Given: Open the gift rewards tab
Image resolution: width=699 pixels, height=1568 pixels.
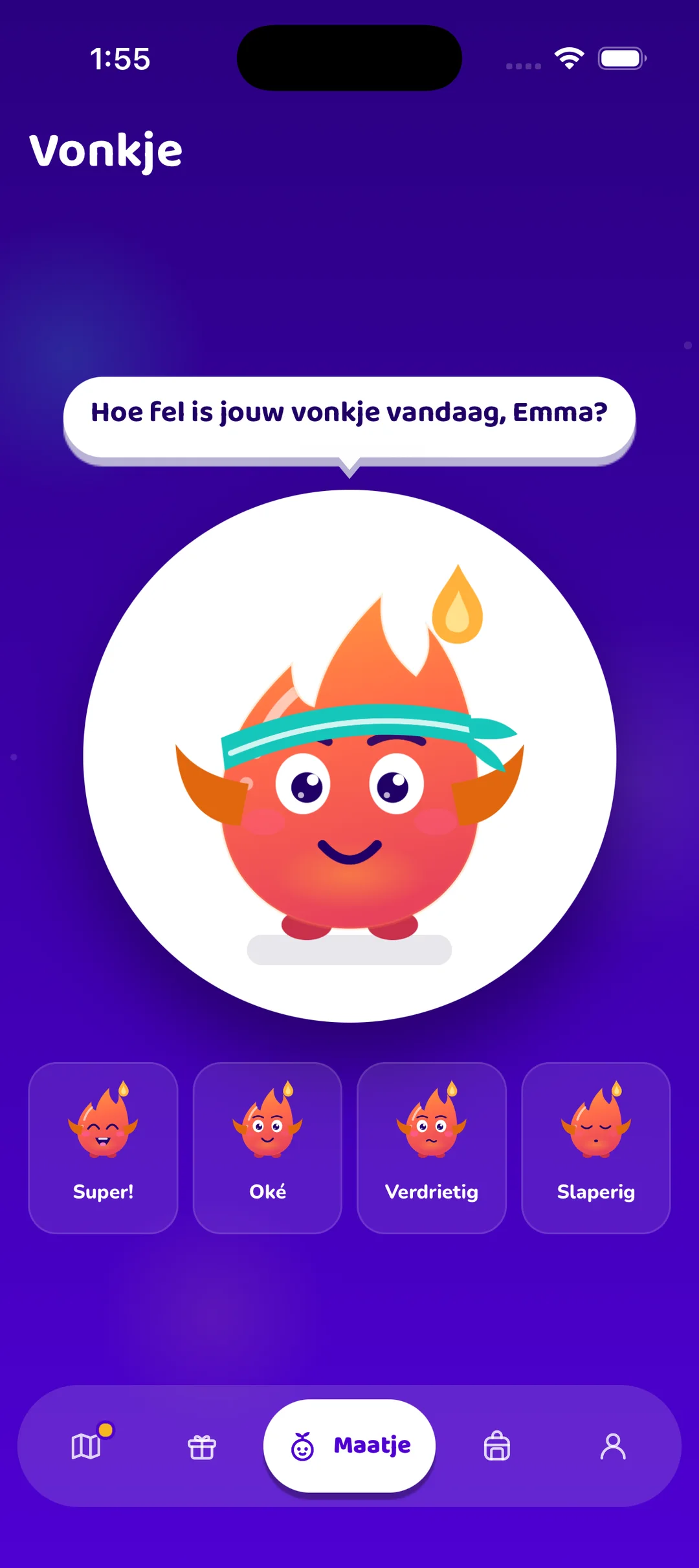Looking at the screenshot, I should coord(202,1446).
